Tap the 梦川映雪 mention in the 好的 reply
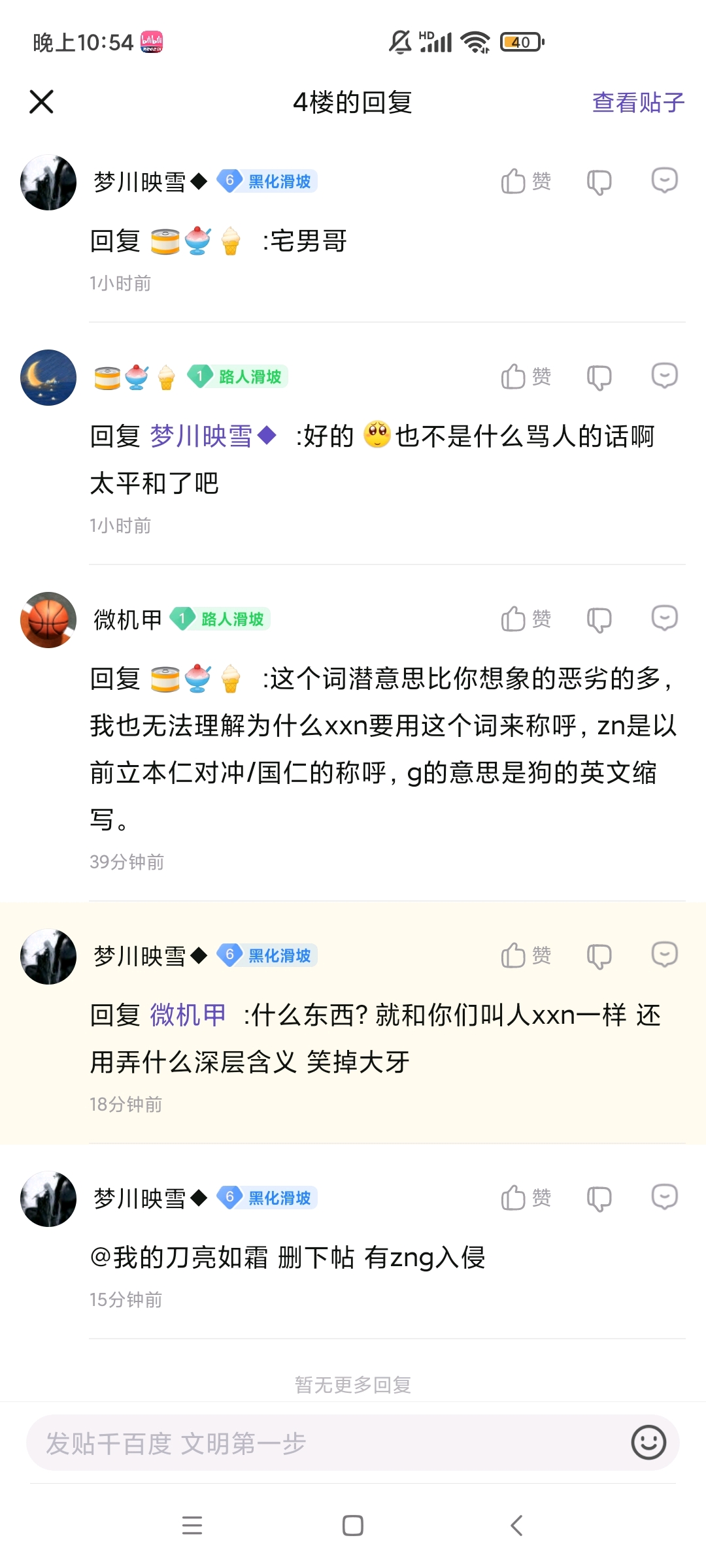The image size is (706, 1568). (212, 436)
